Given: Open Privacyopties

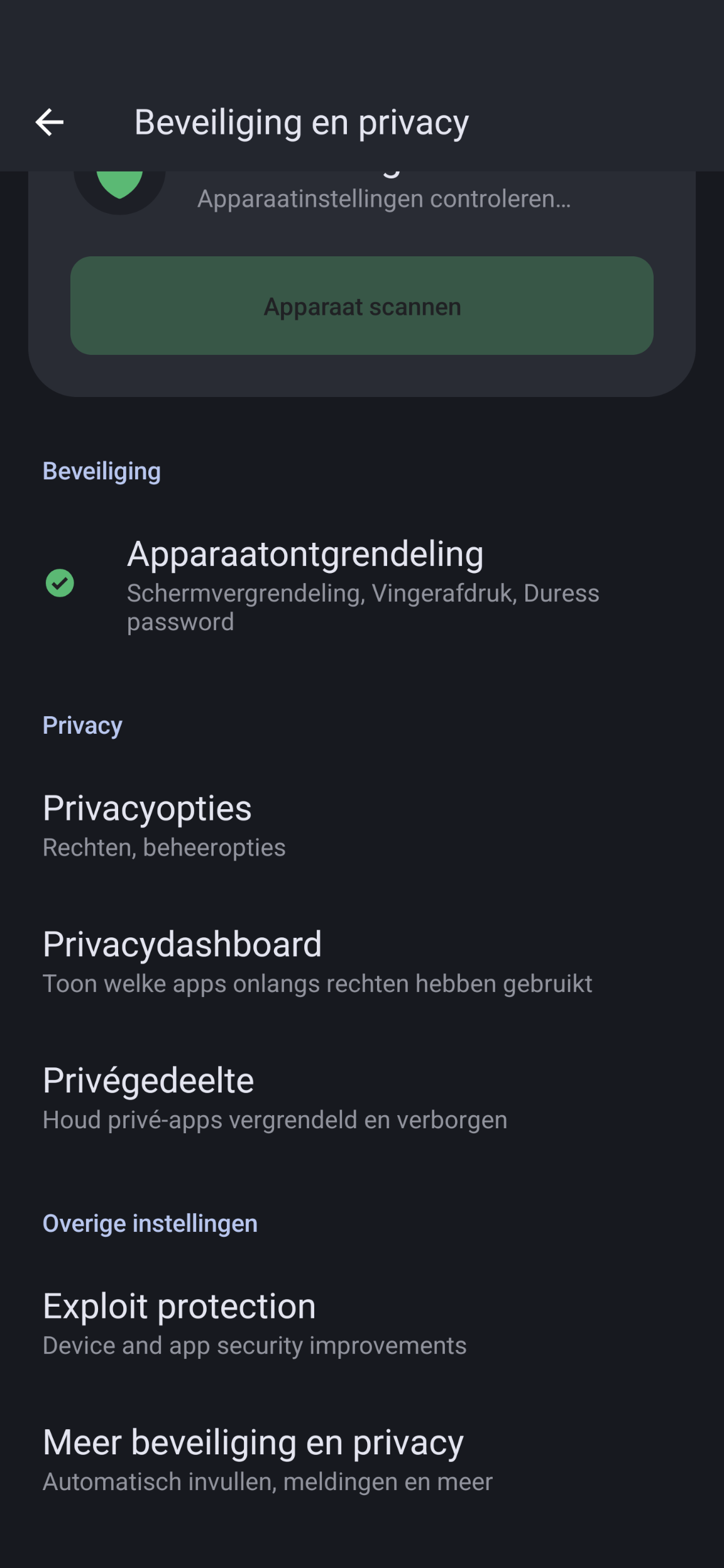Looking at the screenshot, I should (147, 809).
